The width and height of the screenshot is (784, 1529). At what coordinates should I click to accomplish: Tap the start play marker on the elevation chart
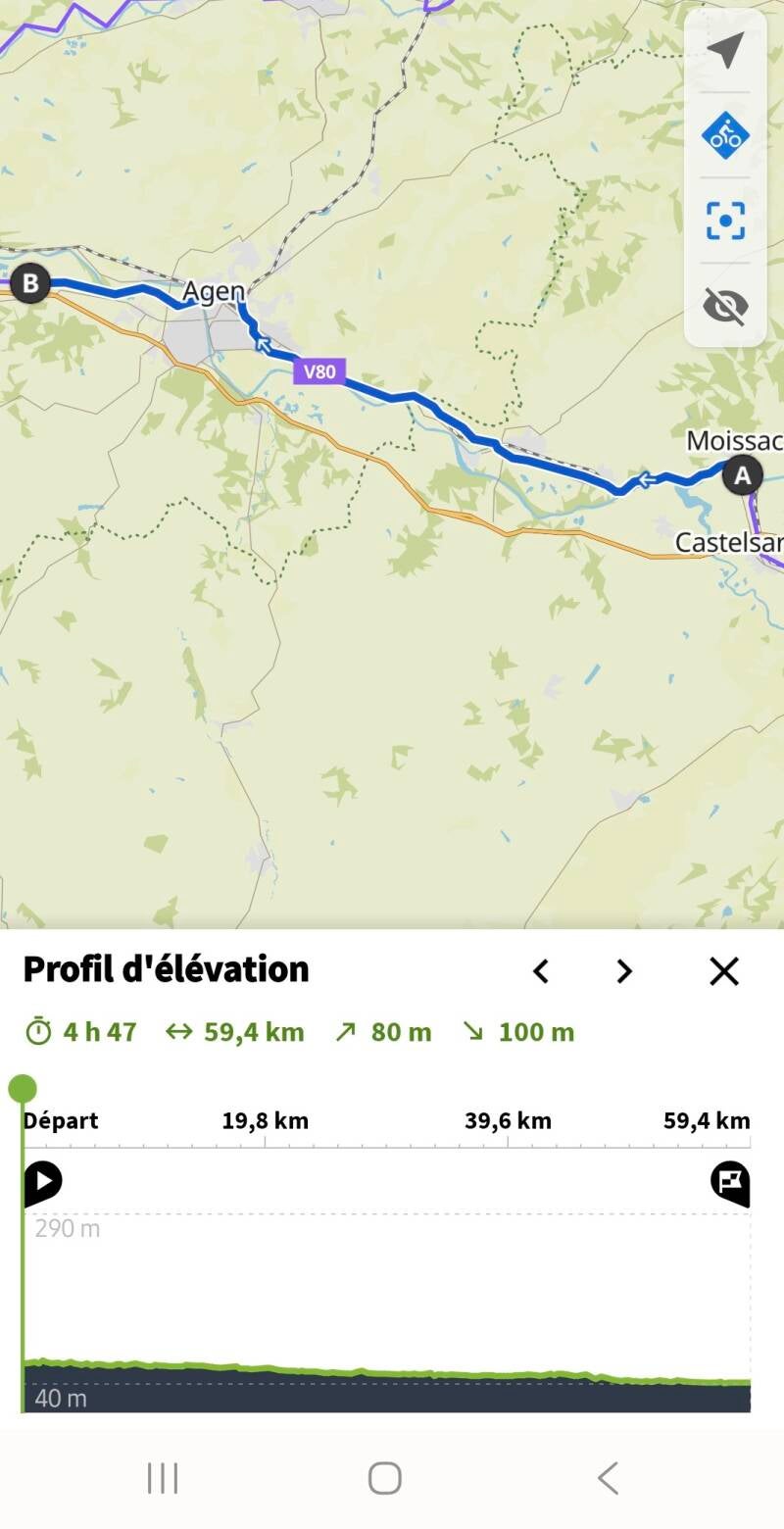[x=43, y=1182]
